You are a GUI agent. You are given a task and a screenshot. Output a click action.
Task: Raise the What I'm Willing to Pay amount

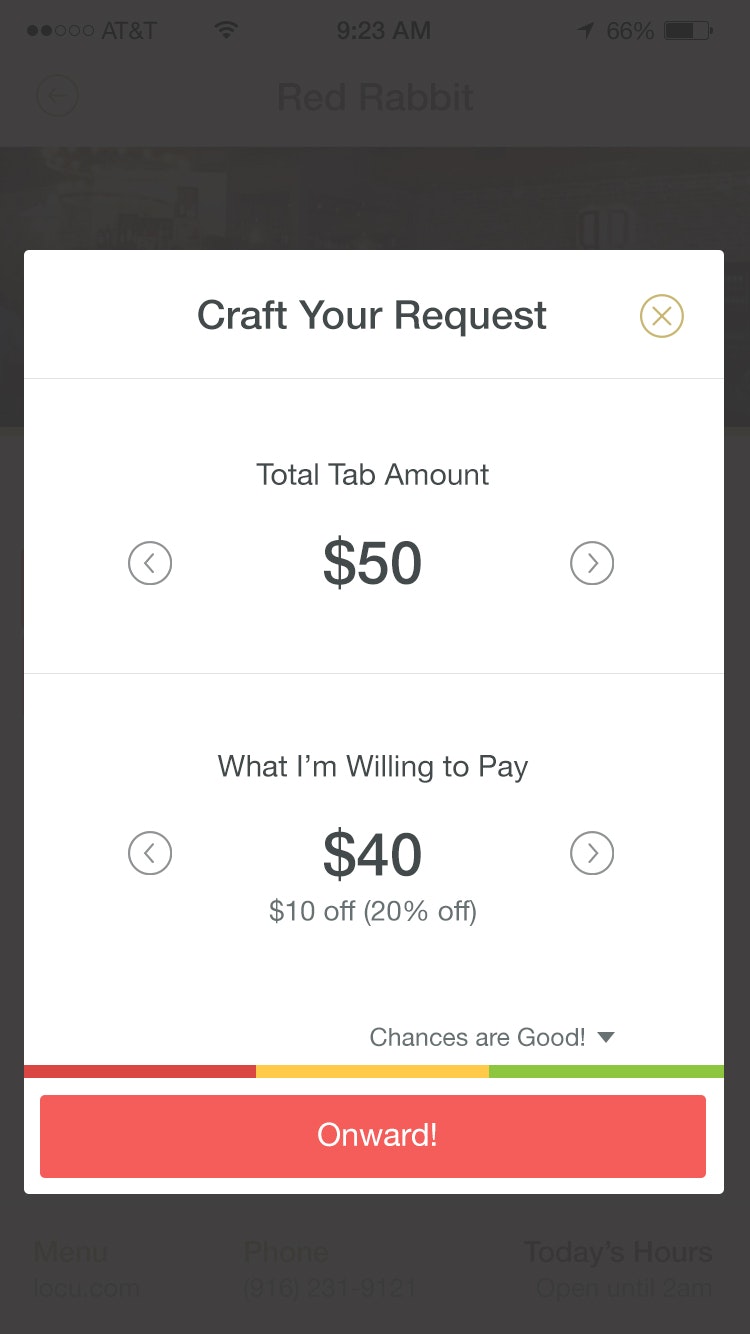592,853
